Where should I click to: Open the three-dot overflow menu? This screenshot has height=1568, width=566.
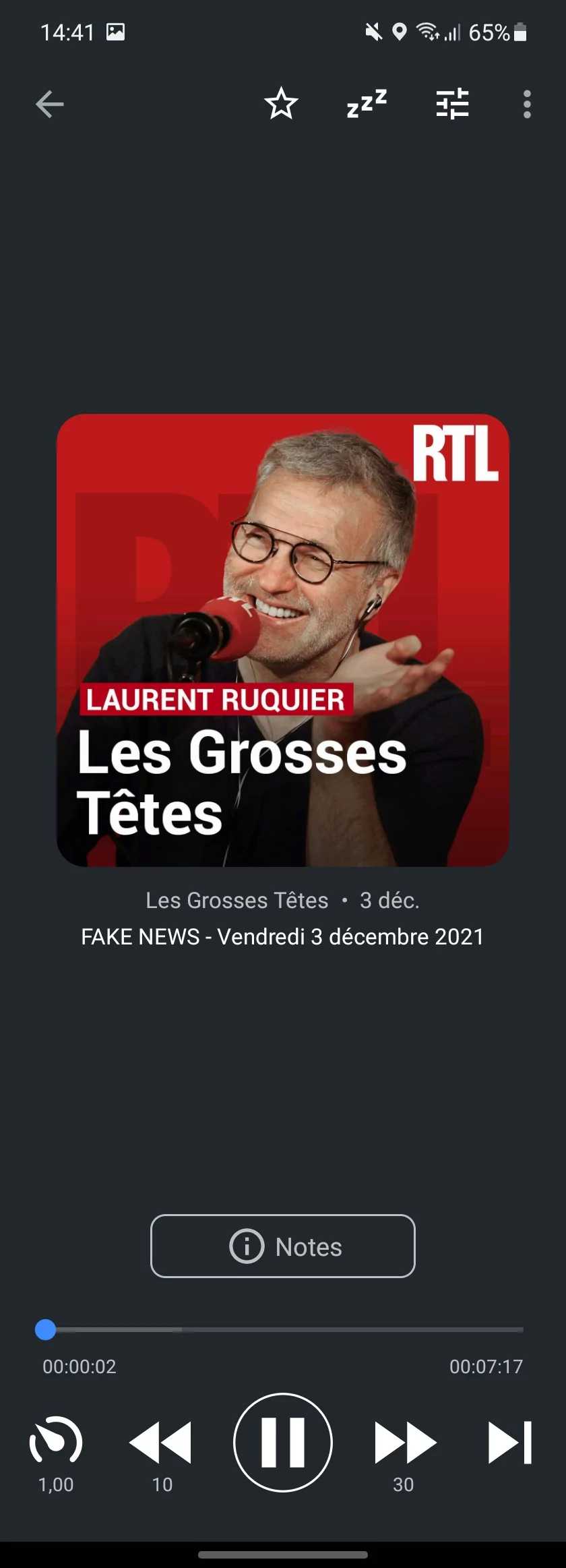tap(527, 104)
